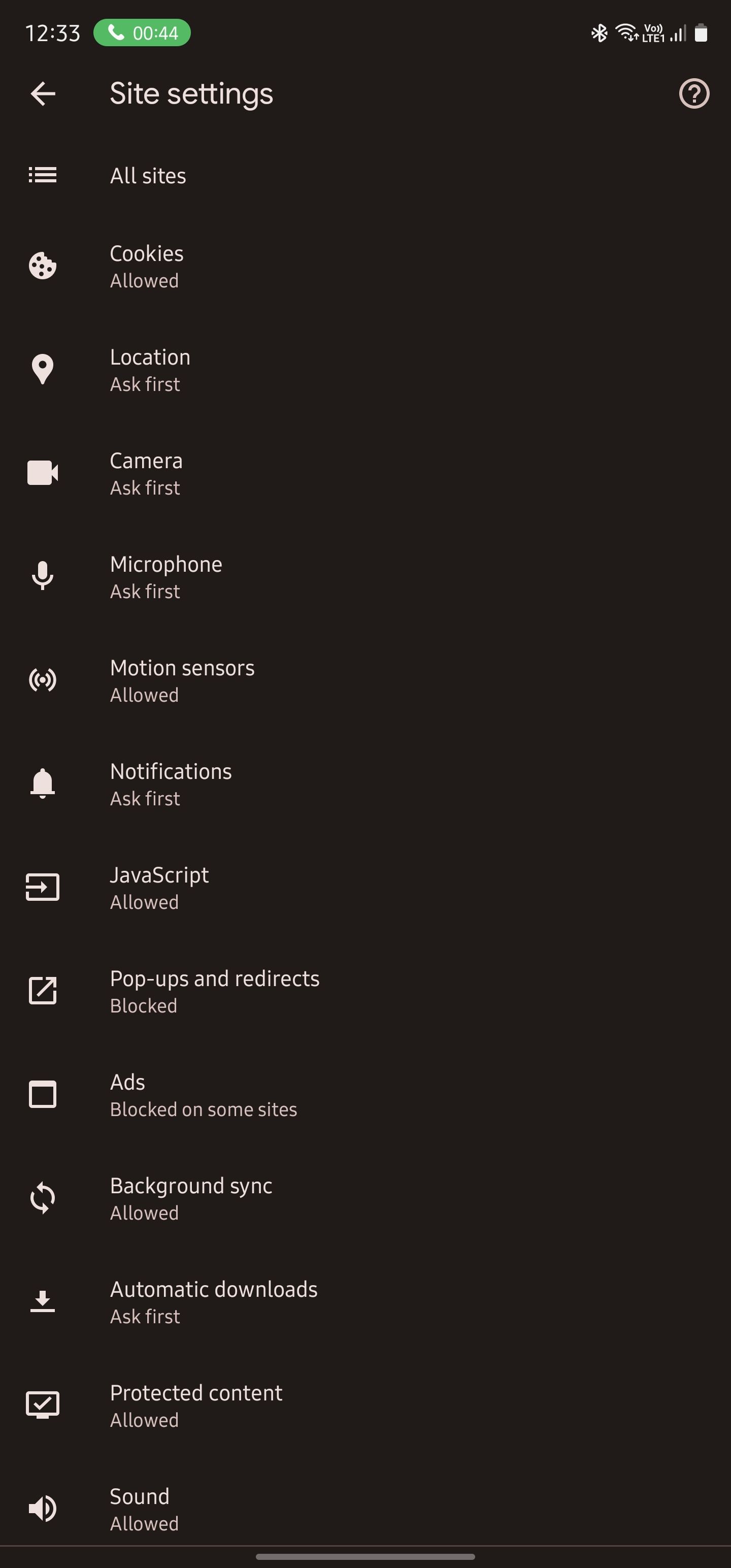Select the Automatic downloads icon
This screenshot has height=1568, width=731.
point(42,1301)
